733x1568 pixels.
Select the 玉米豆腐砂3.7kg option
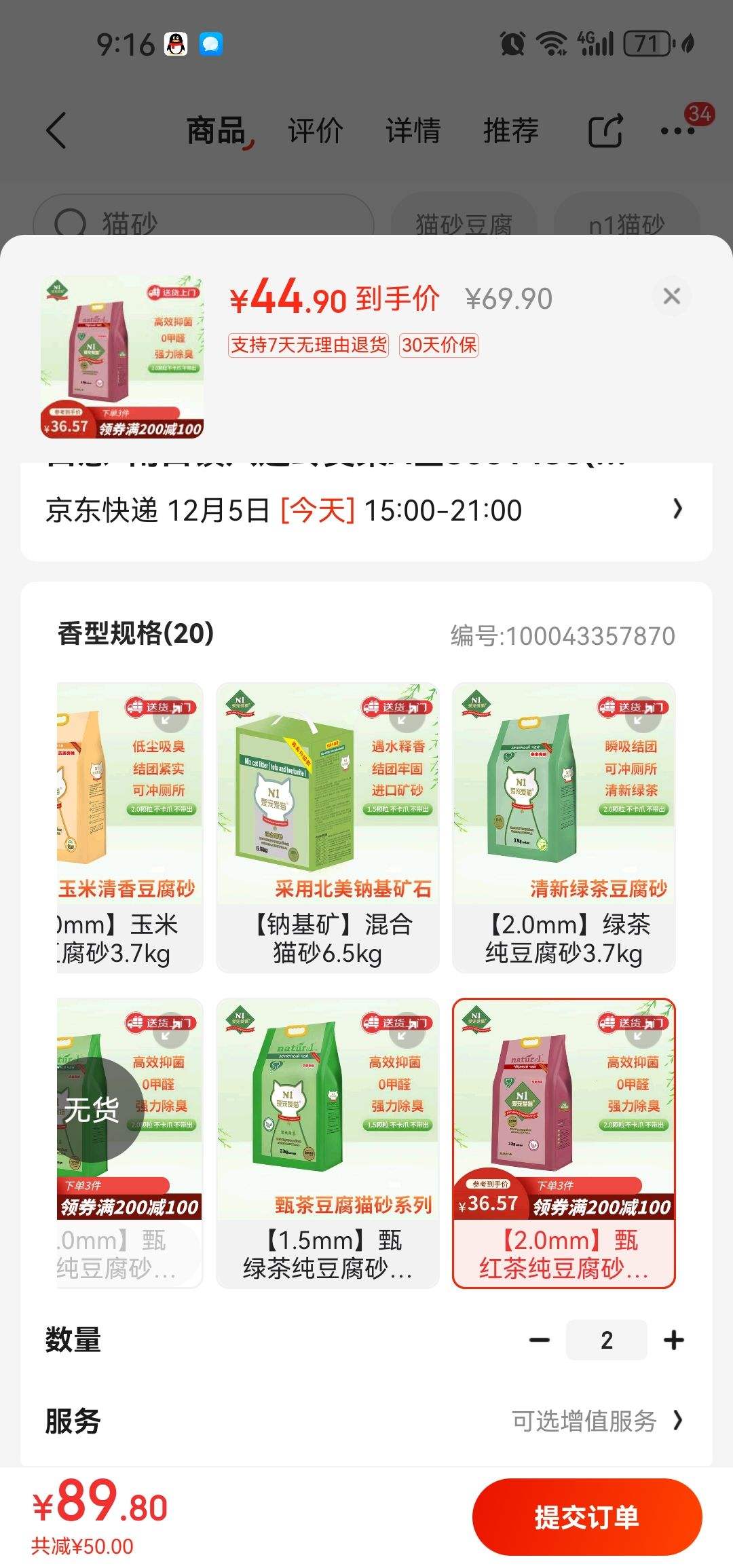tap(129, 827)
